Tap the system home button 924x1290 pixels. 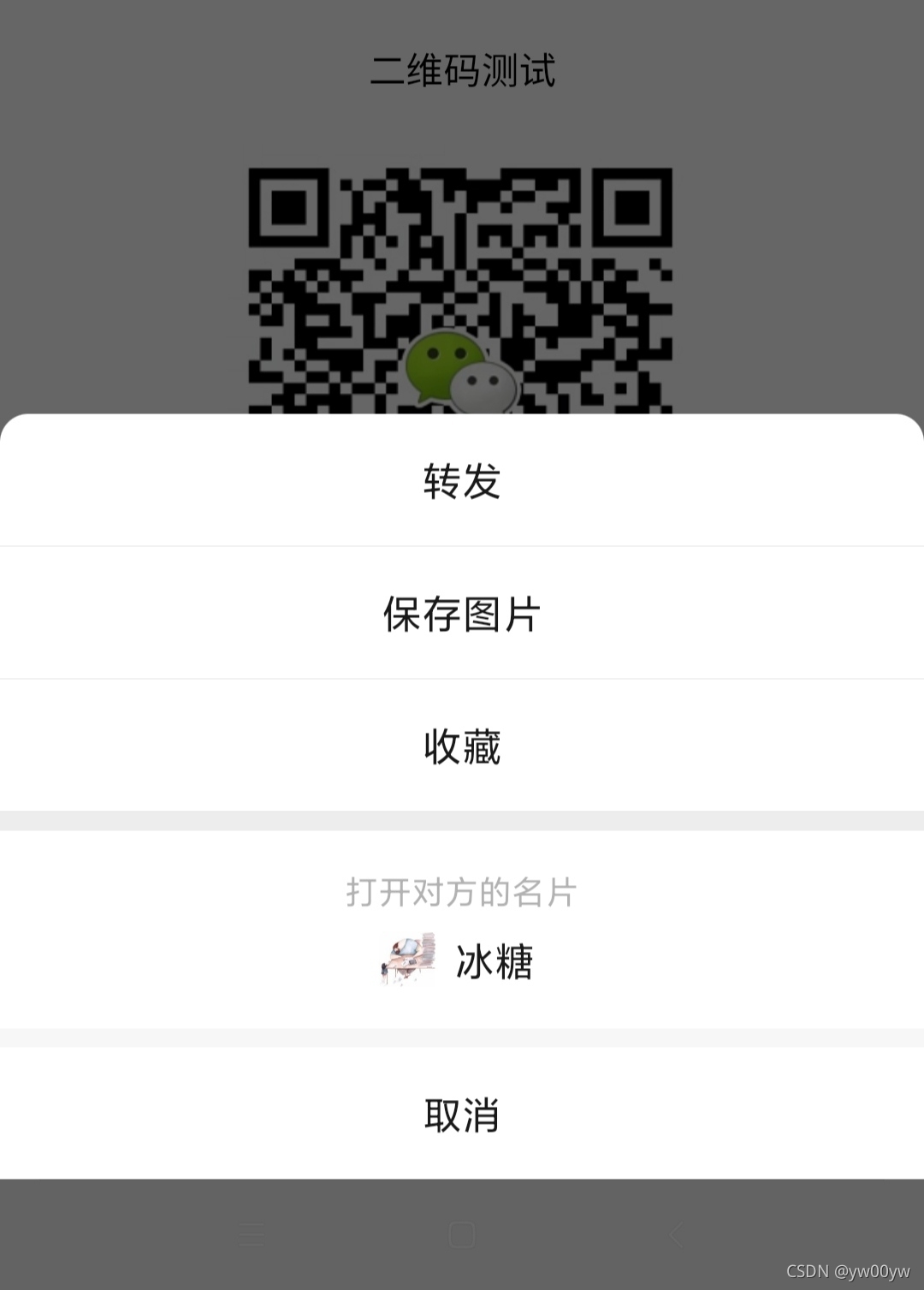[462, 1234]
